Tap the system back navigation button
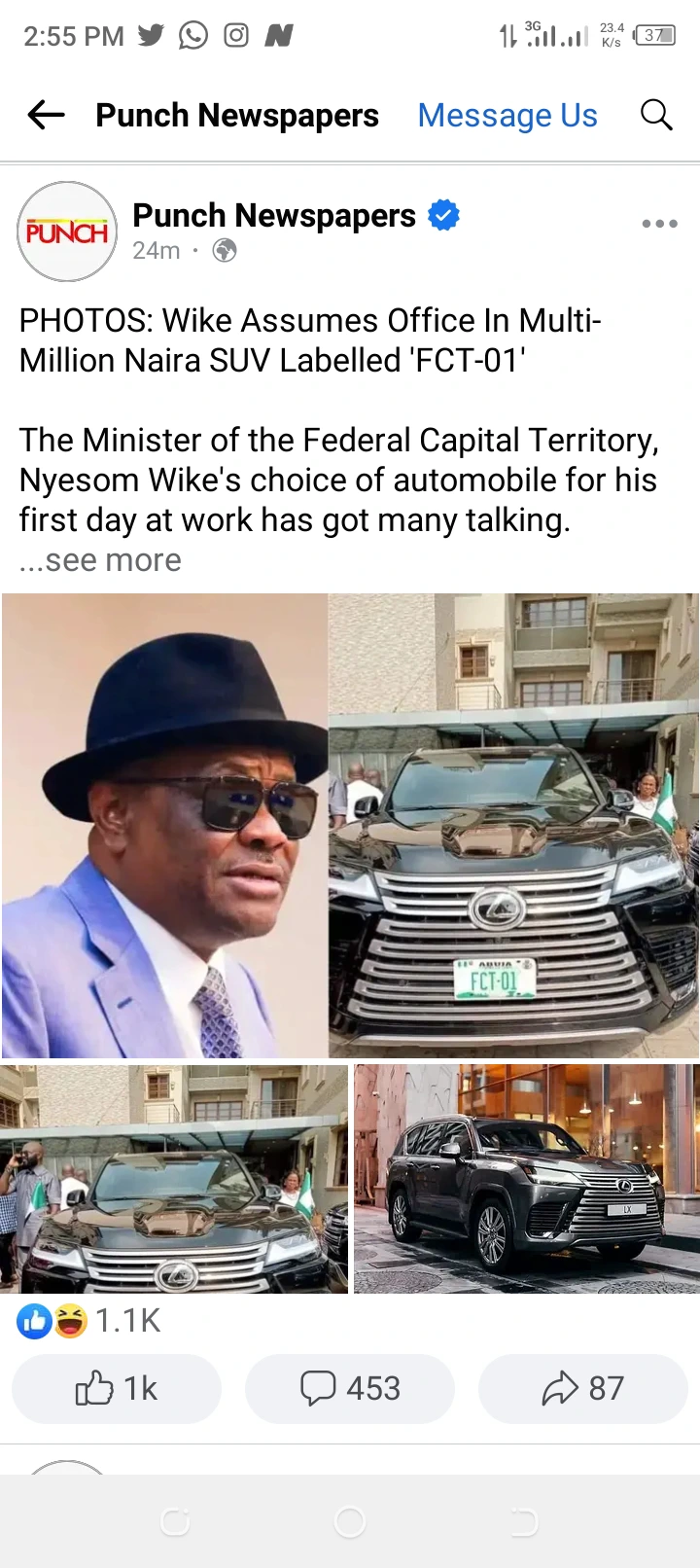 pyautogui.click(x=524, y=1521)
